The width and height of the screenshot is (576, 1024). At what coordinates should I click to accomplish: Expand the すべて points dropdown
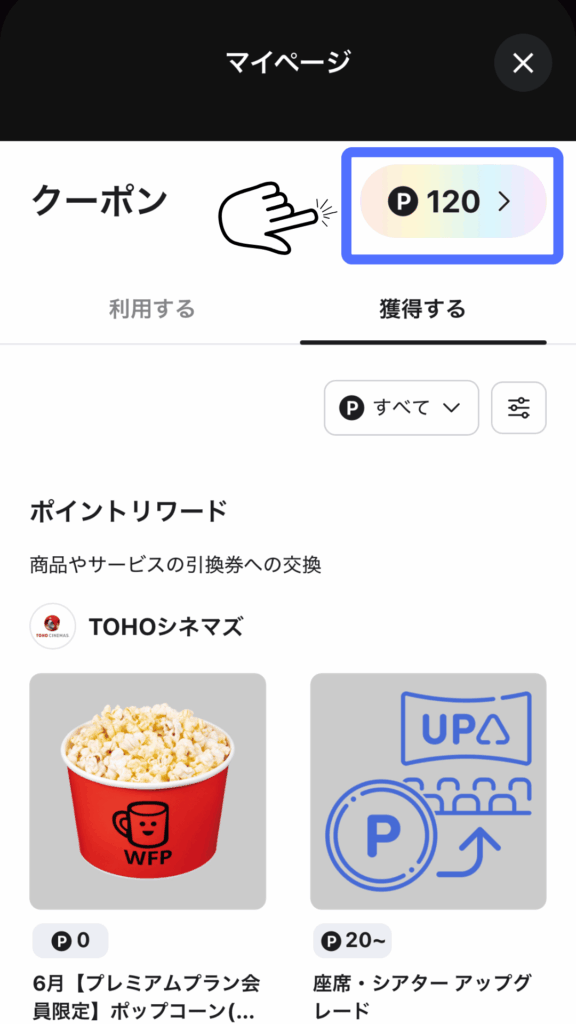402,408
